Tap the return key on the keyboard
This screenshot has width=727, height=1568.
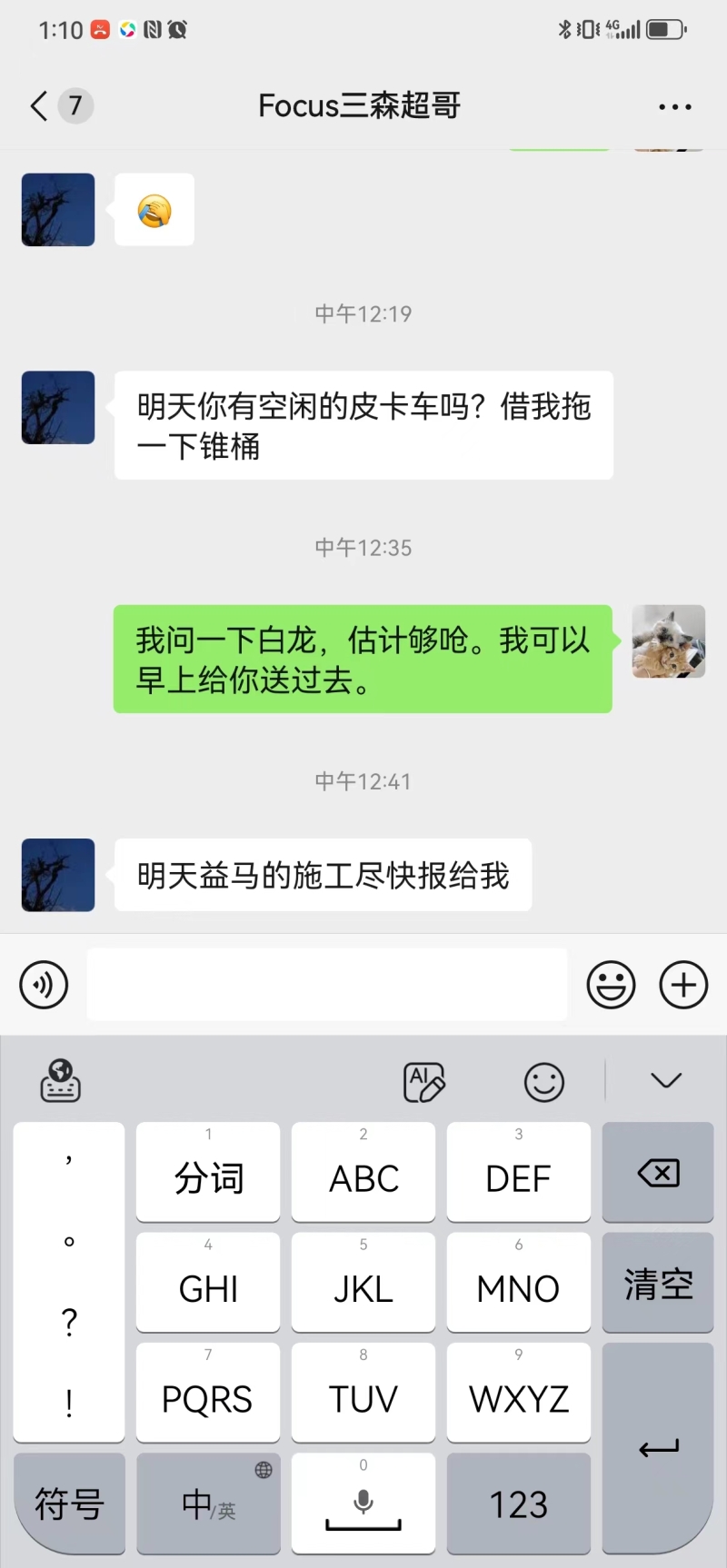coord(658,1448)
